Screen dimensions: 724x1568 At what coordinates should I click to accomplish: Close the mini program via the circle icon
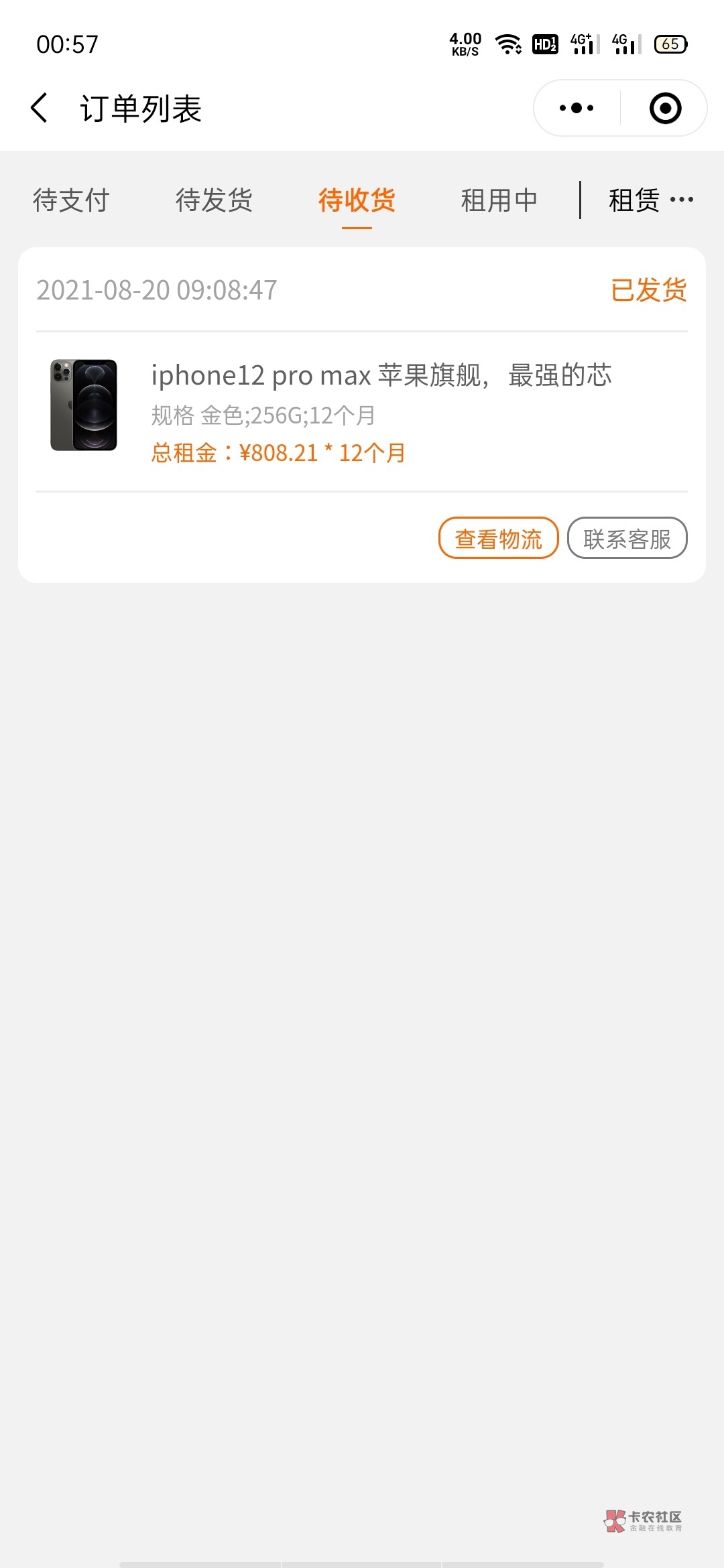pyautogui.click(x=665, y=108)
